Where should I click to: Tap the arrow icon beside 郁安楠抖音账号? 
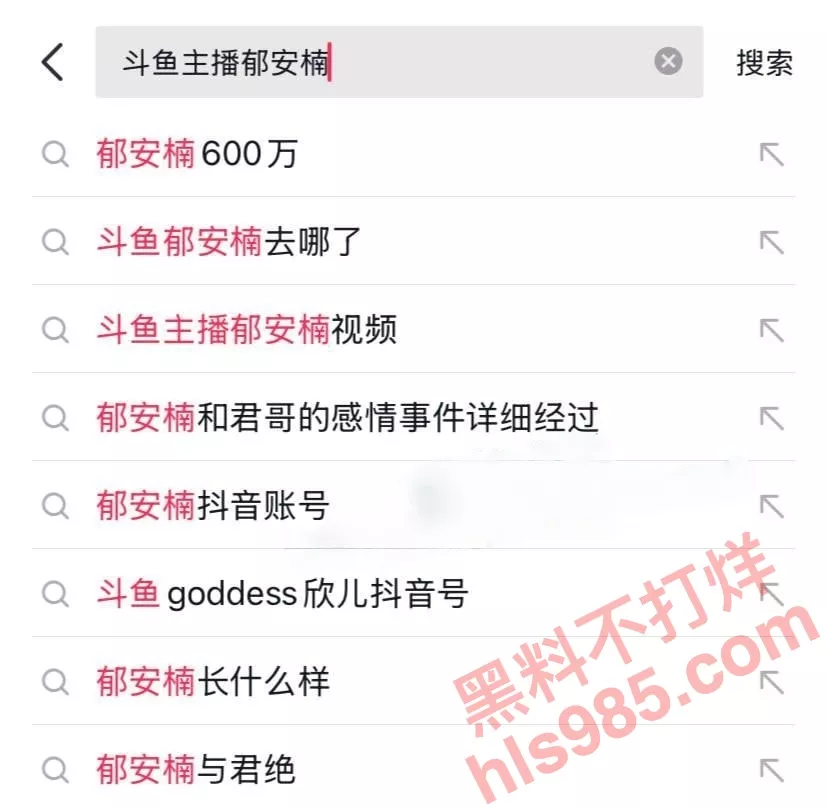tap(771, 506)
